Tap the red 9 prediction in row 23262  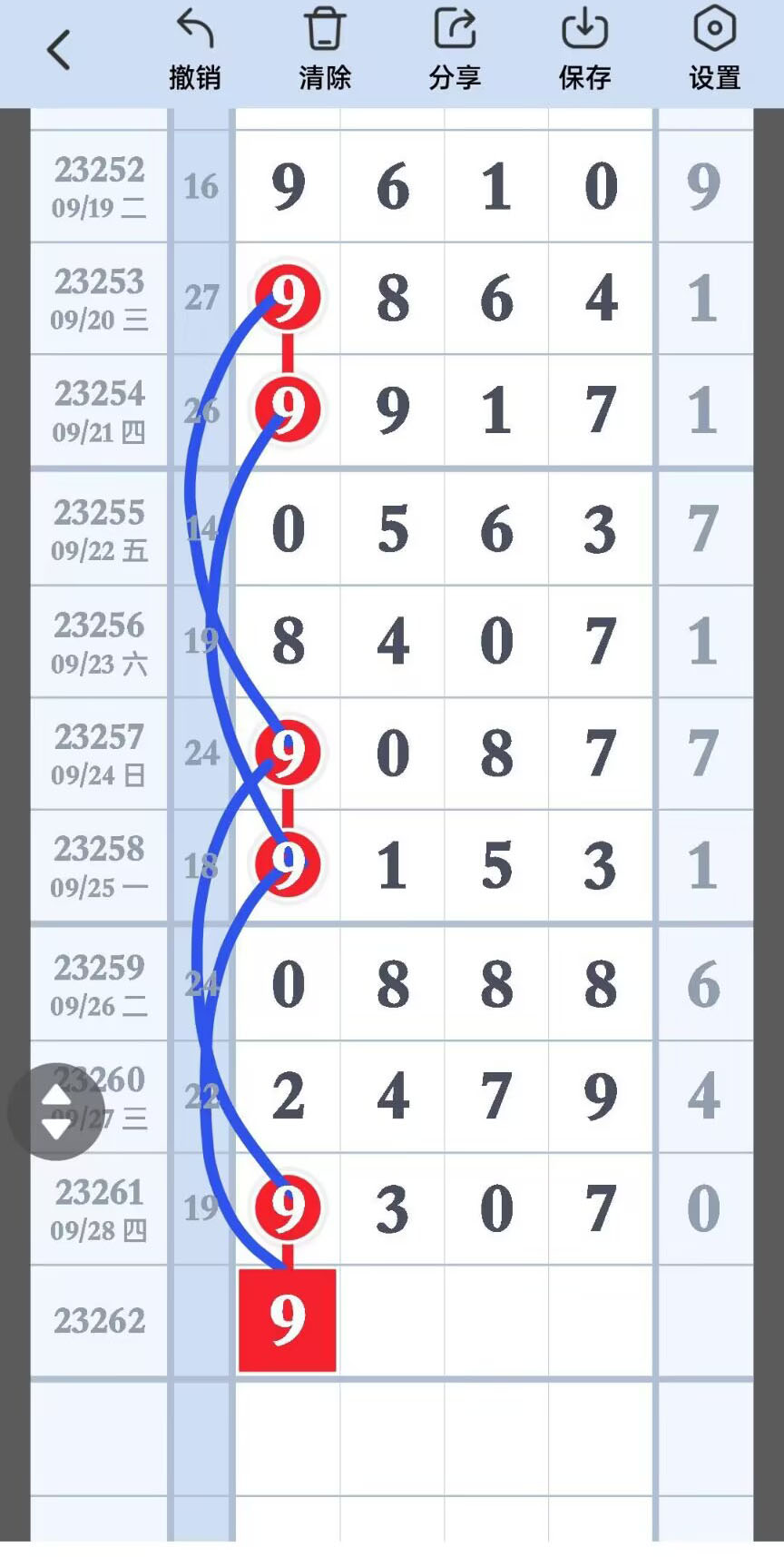[x=288, y=1320]
